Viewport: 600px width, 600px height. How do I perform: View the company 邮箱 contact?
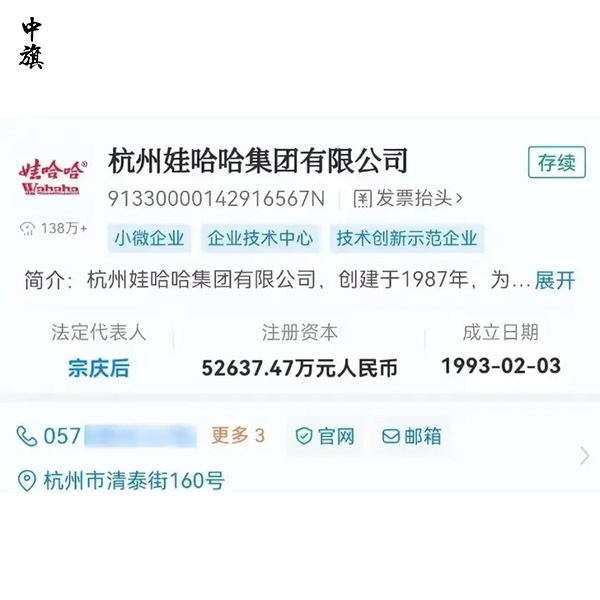(x=411, y=436)
